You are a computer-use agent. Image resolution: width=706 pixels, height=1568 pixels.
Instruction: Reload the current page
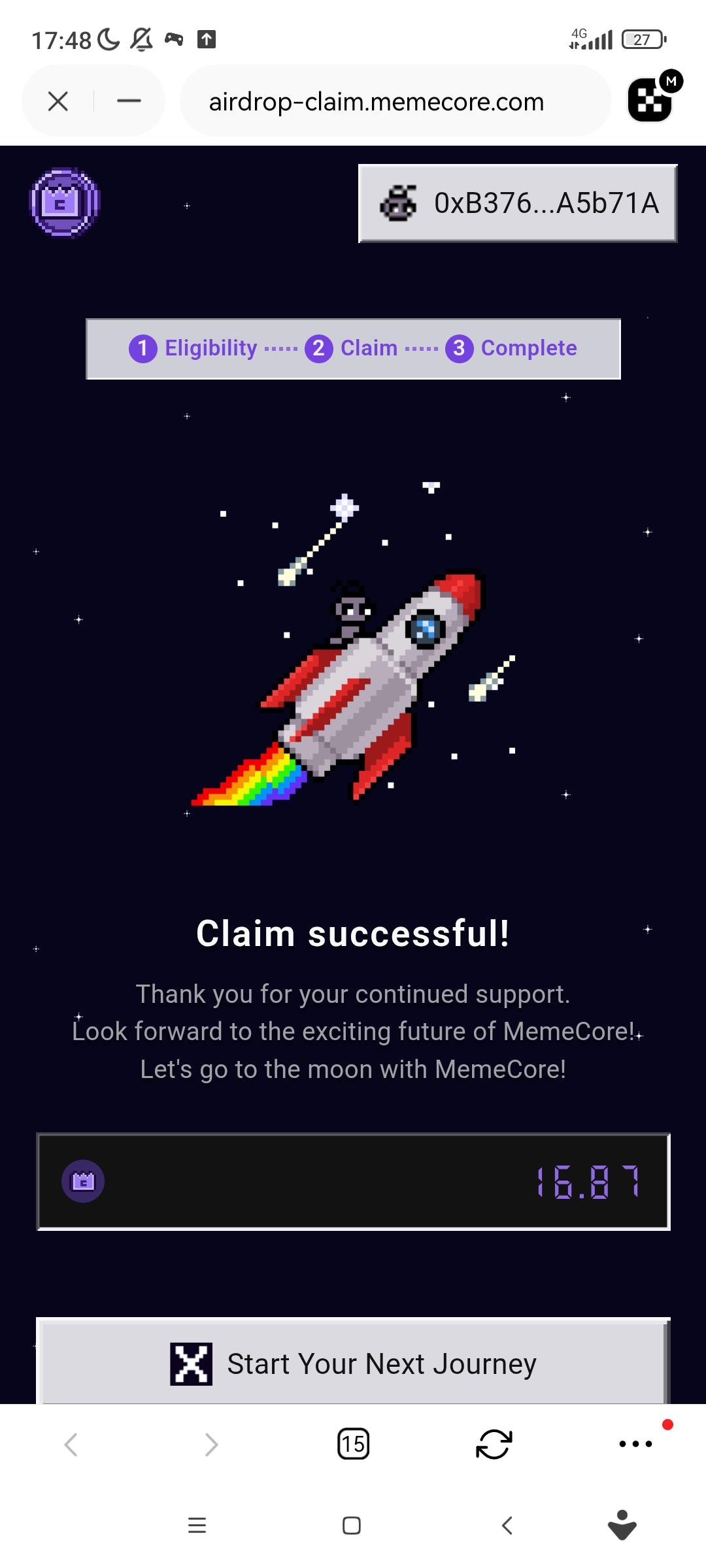pyautogui.click(x=494, y=1444)
